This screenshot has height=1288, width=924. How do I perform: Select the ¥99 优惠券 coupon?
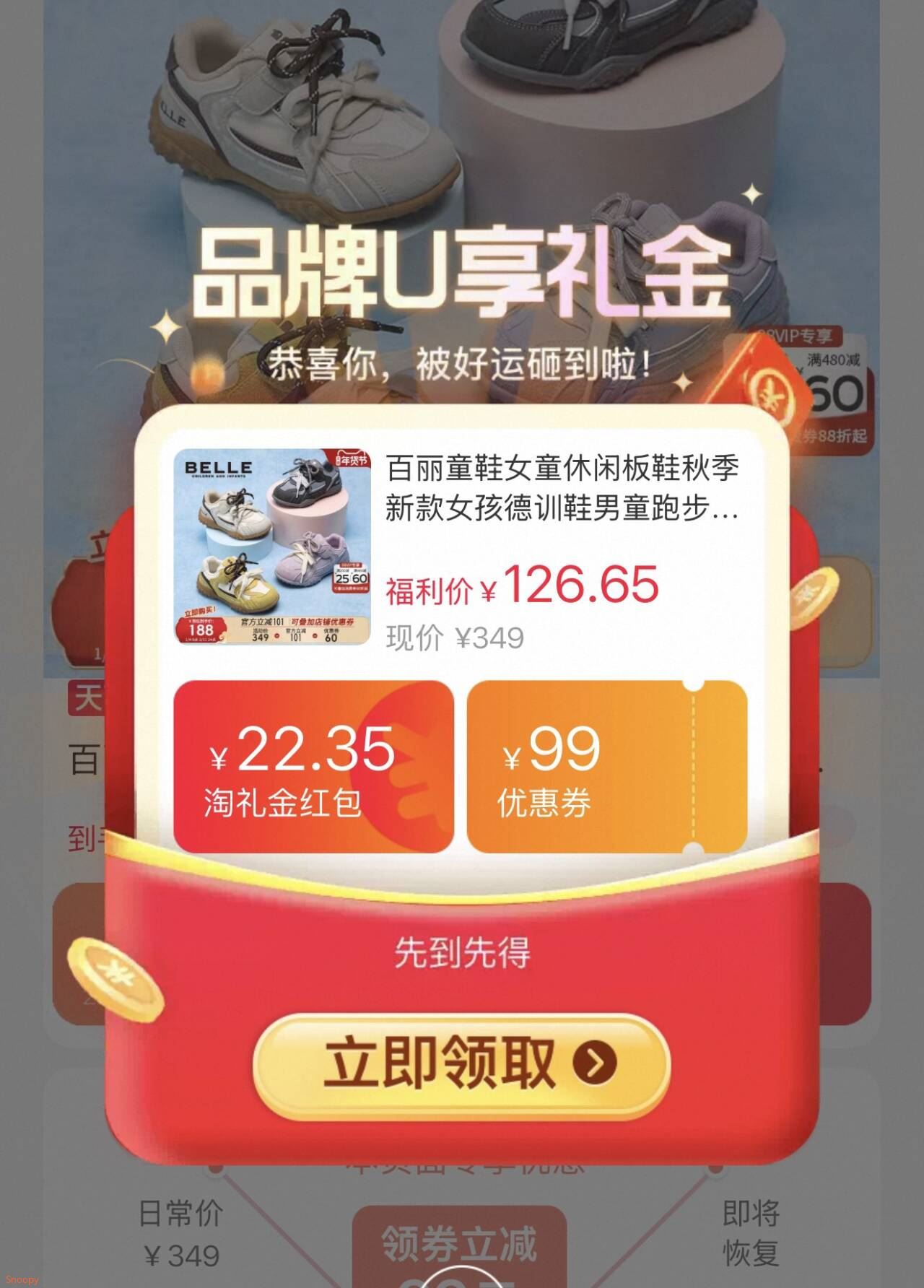606,767
